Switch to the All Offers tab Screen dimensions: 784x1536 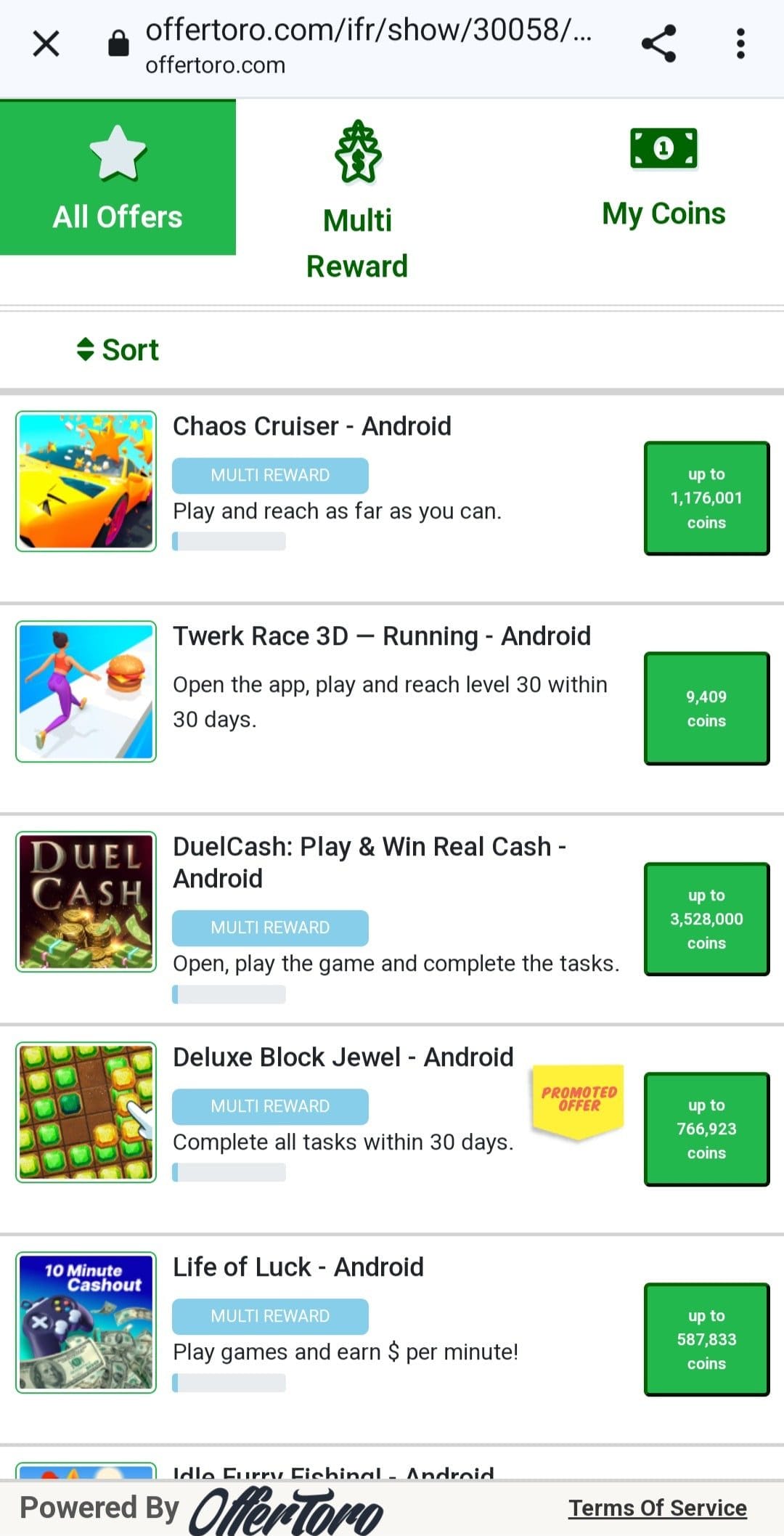tap(118, 177)
